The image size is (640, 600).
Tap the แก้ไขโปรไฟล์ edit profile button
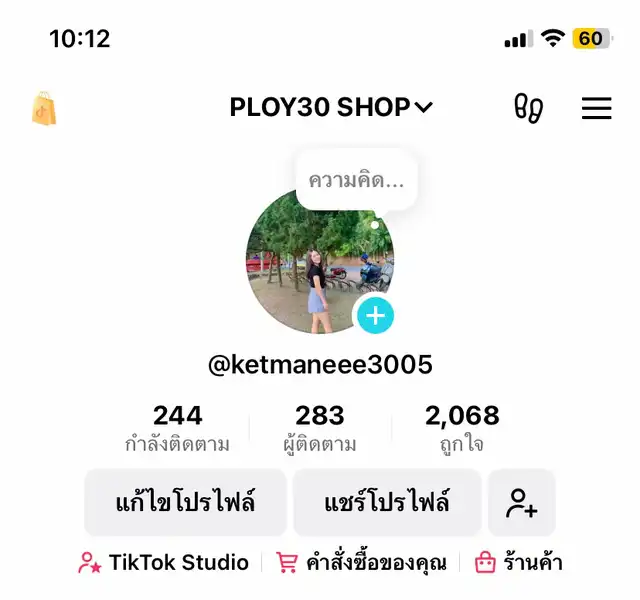click(x=185, y=502)
